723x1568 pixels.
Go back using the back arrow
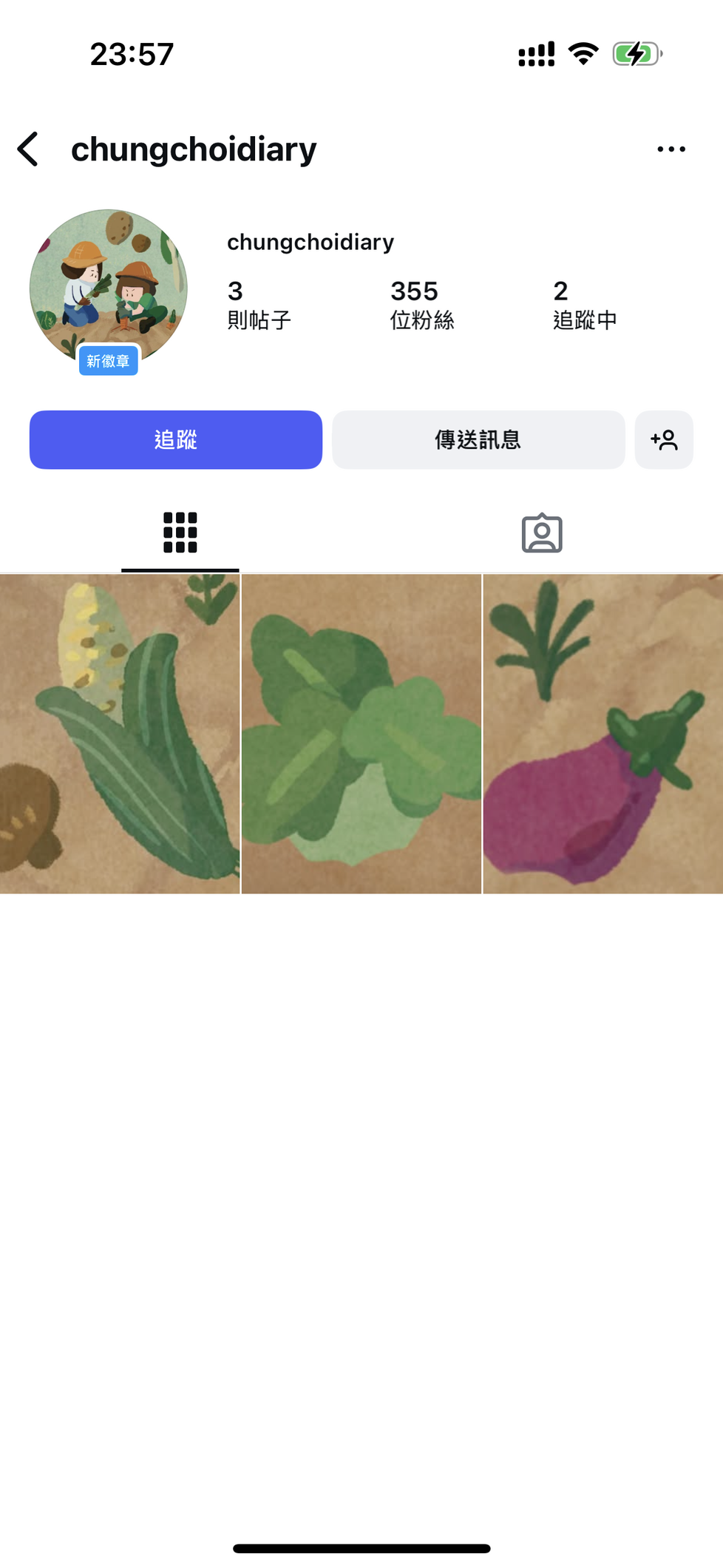point(28,149)
